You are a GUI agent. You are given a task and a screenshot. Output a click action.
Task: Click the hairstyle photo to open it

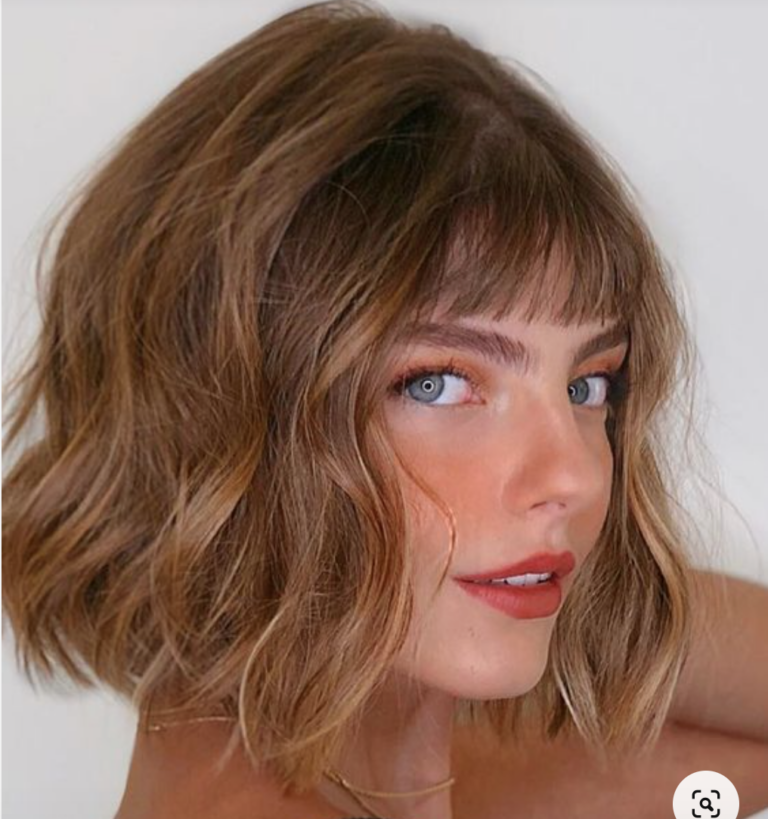tap(384, 400)
